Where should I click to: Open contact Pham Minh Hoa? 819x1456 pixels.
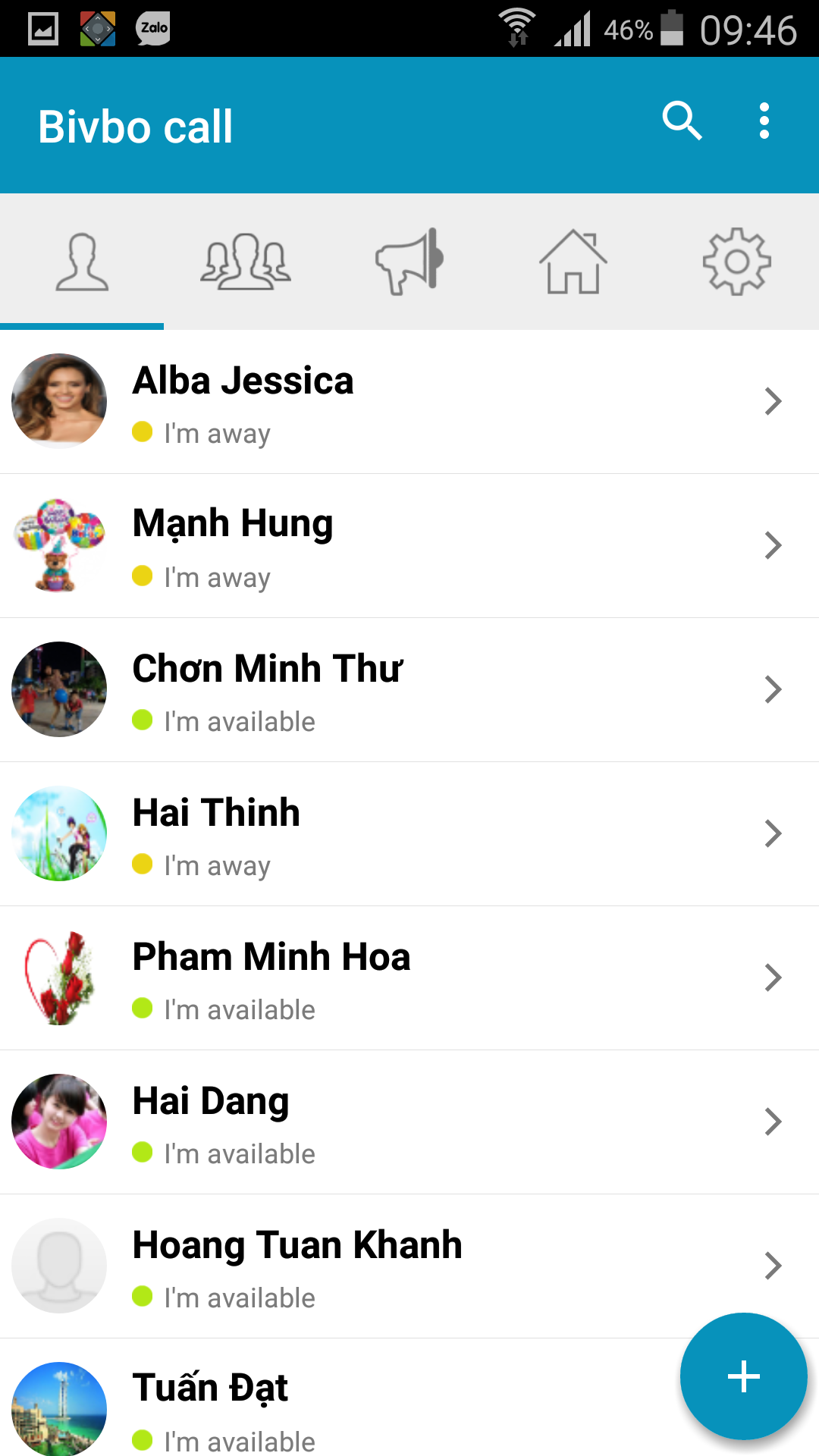(x=409, y=978)
